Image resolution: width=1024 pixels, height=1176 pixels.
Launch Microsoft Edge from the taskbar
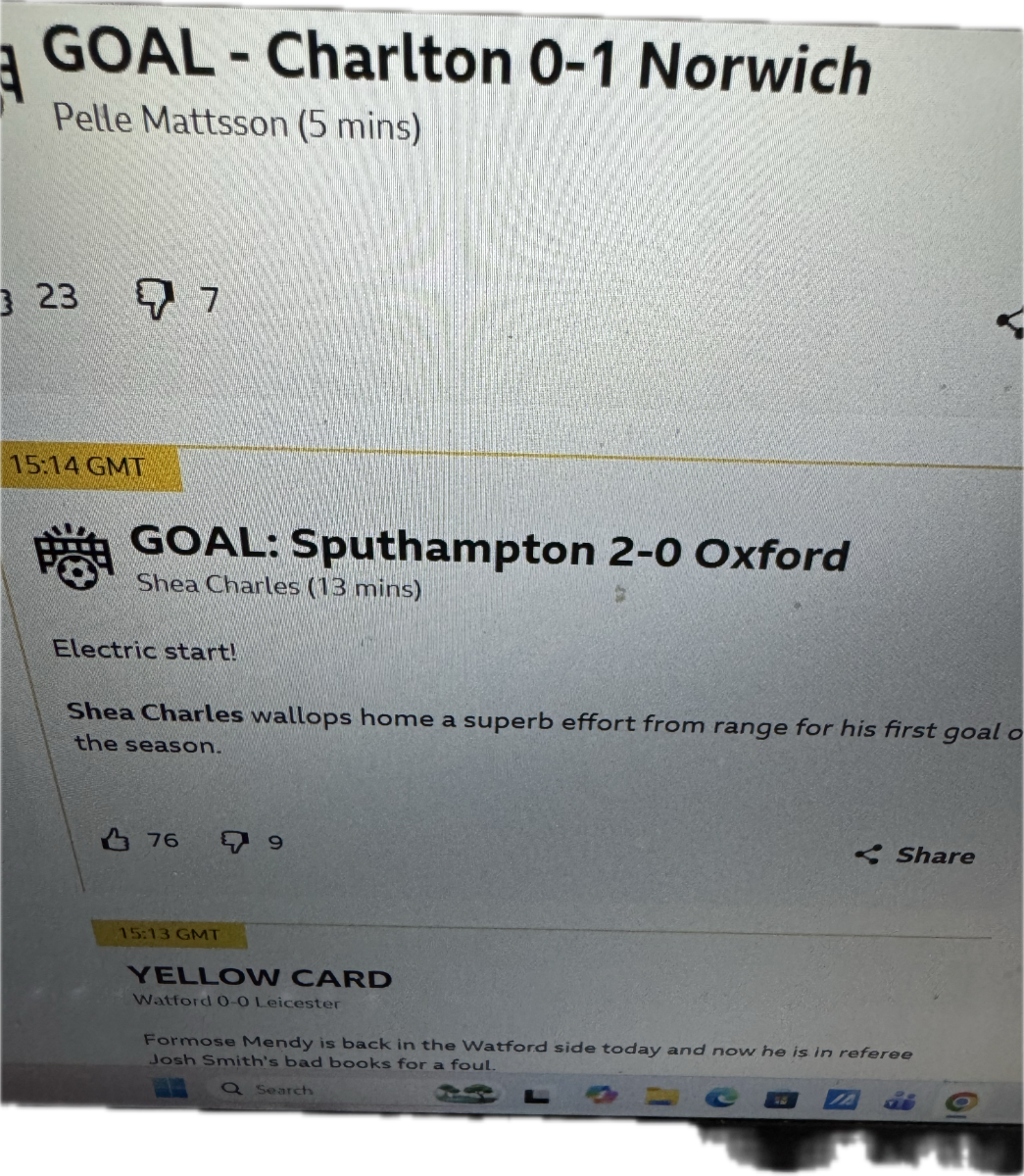[x=722, y=1098]
